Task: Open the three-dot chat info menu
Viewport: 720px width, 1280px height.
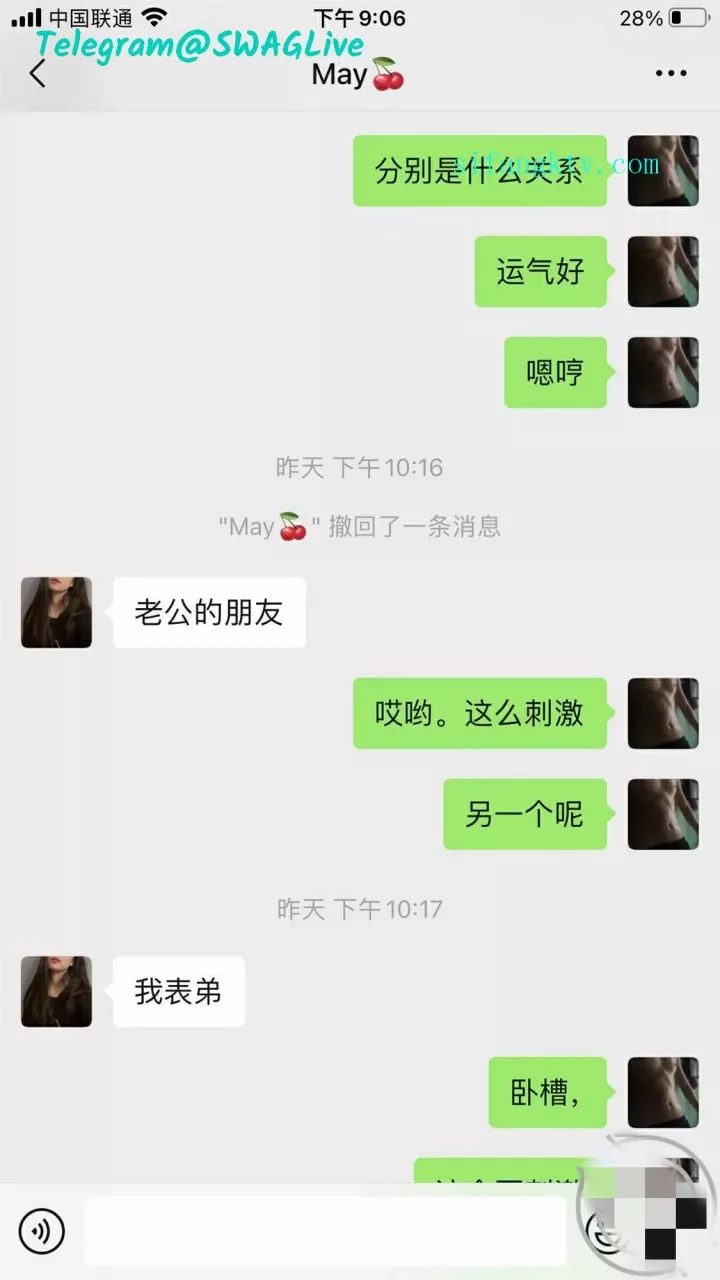Action: (x=671, y=73)
